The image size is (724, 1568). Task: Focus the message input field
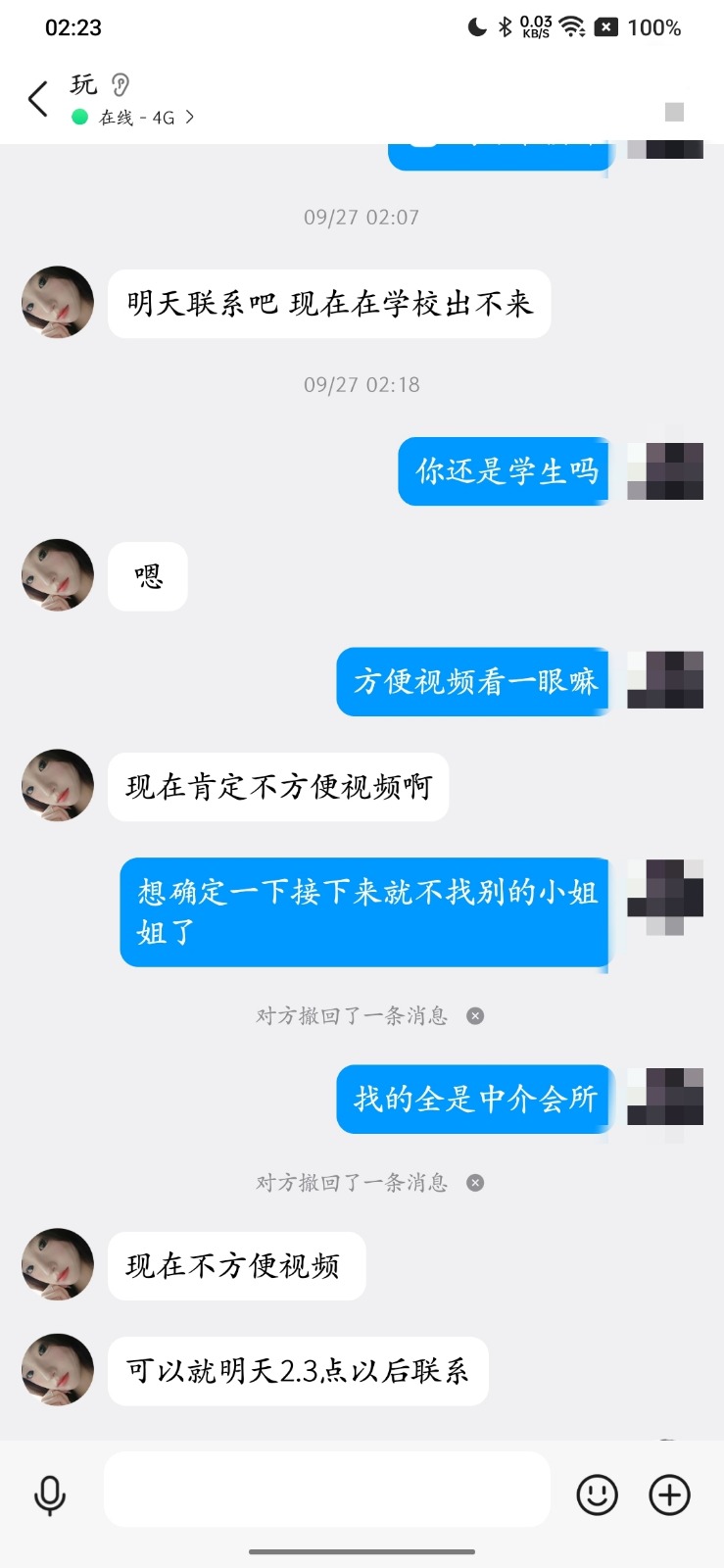[x=326, y=1490]
